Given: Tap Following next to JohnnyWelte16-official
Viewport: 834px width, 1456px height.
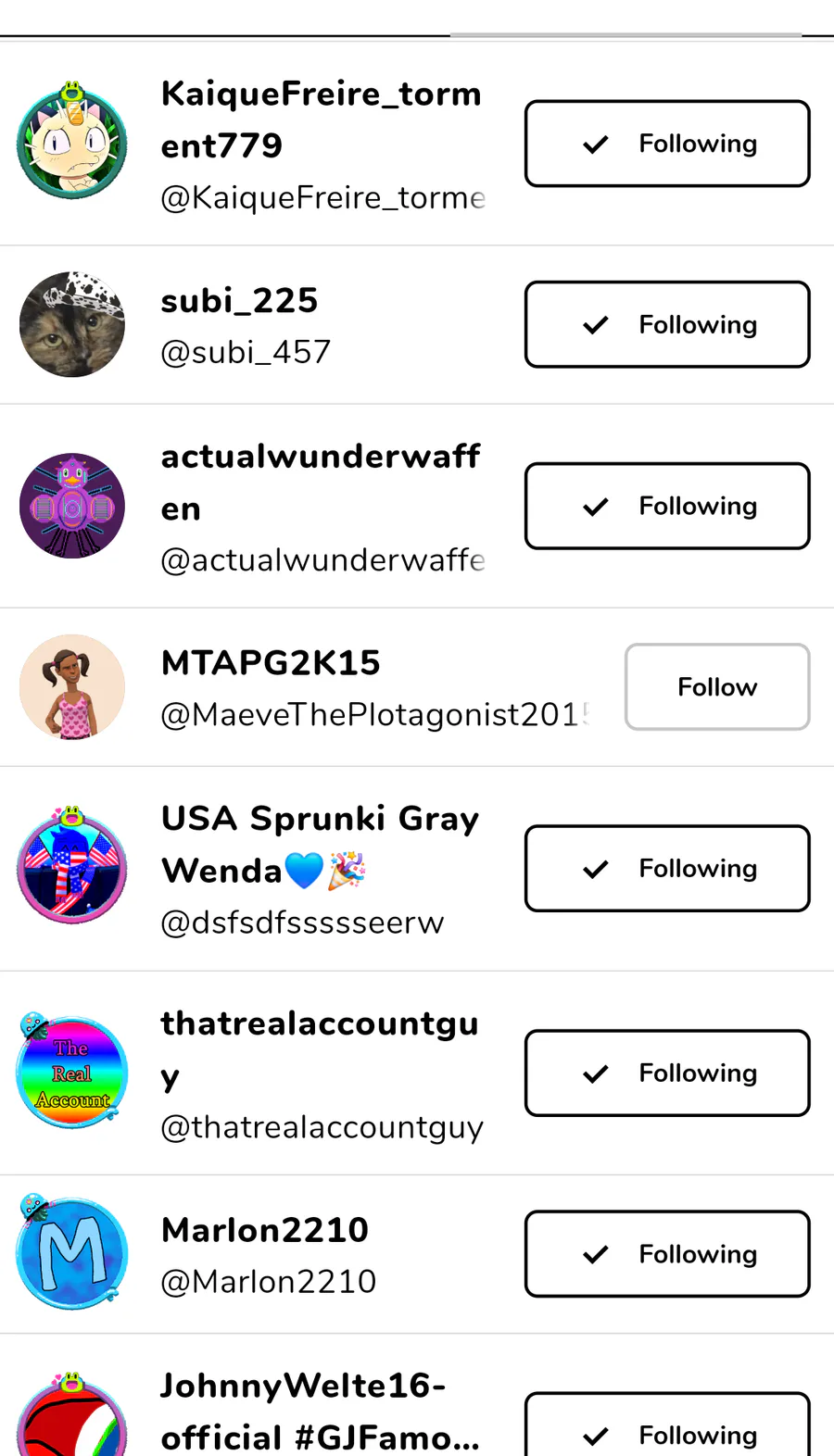Looking at the screenshot, I should pyautogui.click(x=667, y=1431).
